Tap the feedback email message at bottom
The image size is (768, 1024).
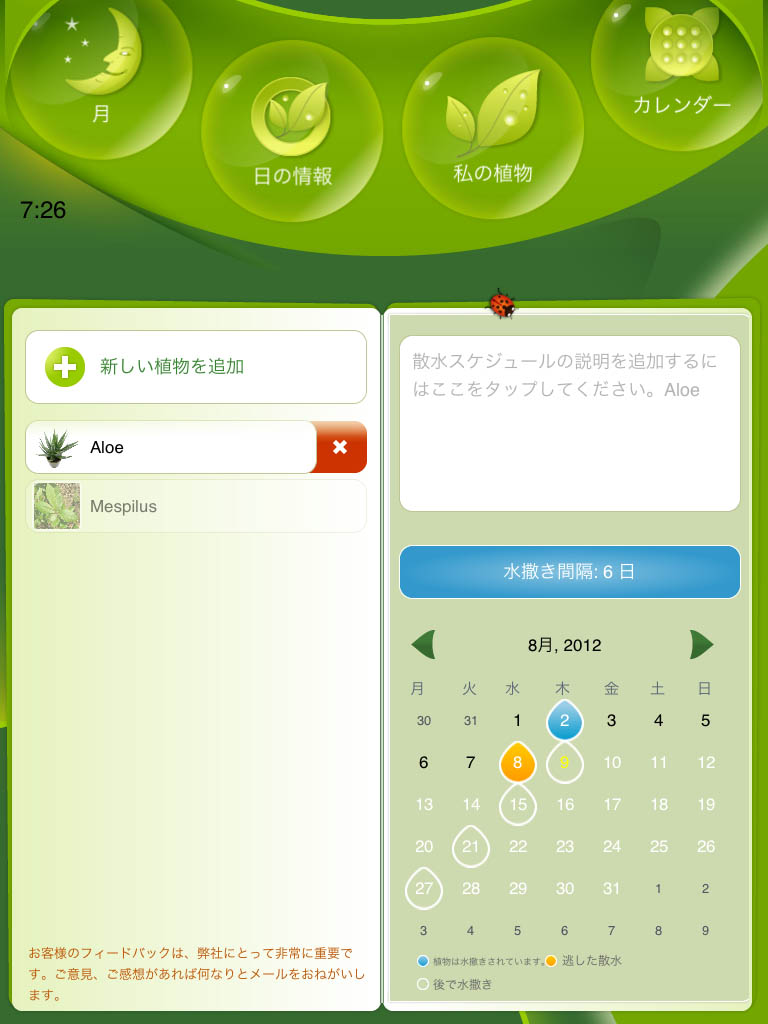pyautogui.click(x=196, y=973)
